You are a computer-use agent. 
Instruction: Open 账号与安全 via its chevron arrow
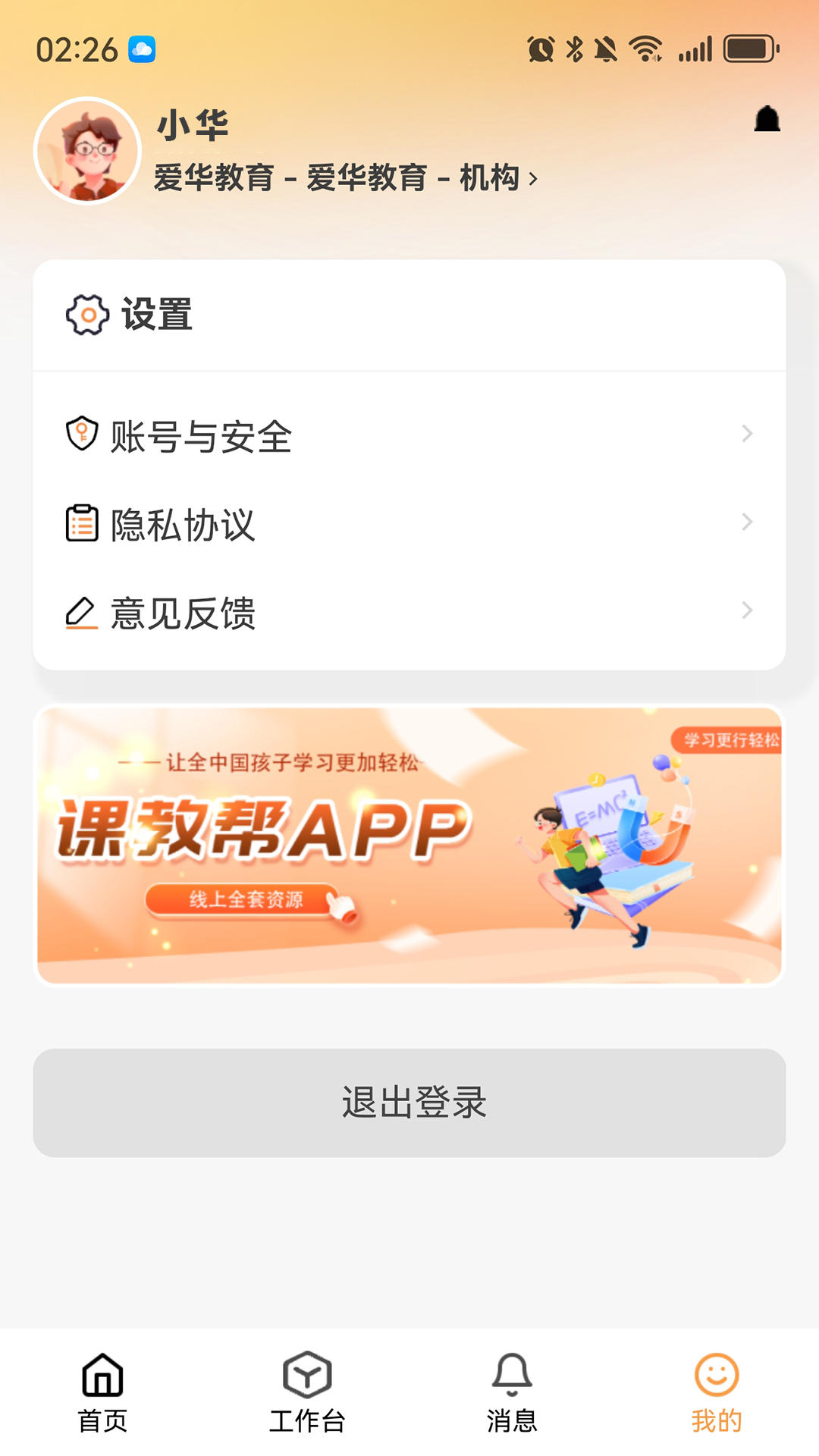[x=748, y=434]
